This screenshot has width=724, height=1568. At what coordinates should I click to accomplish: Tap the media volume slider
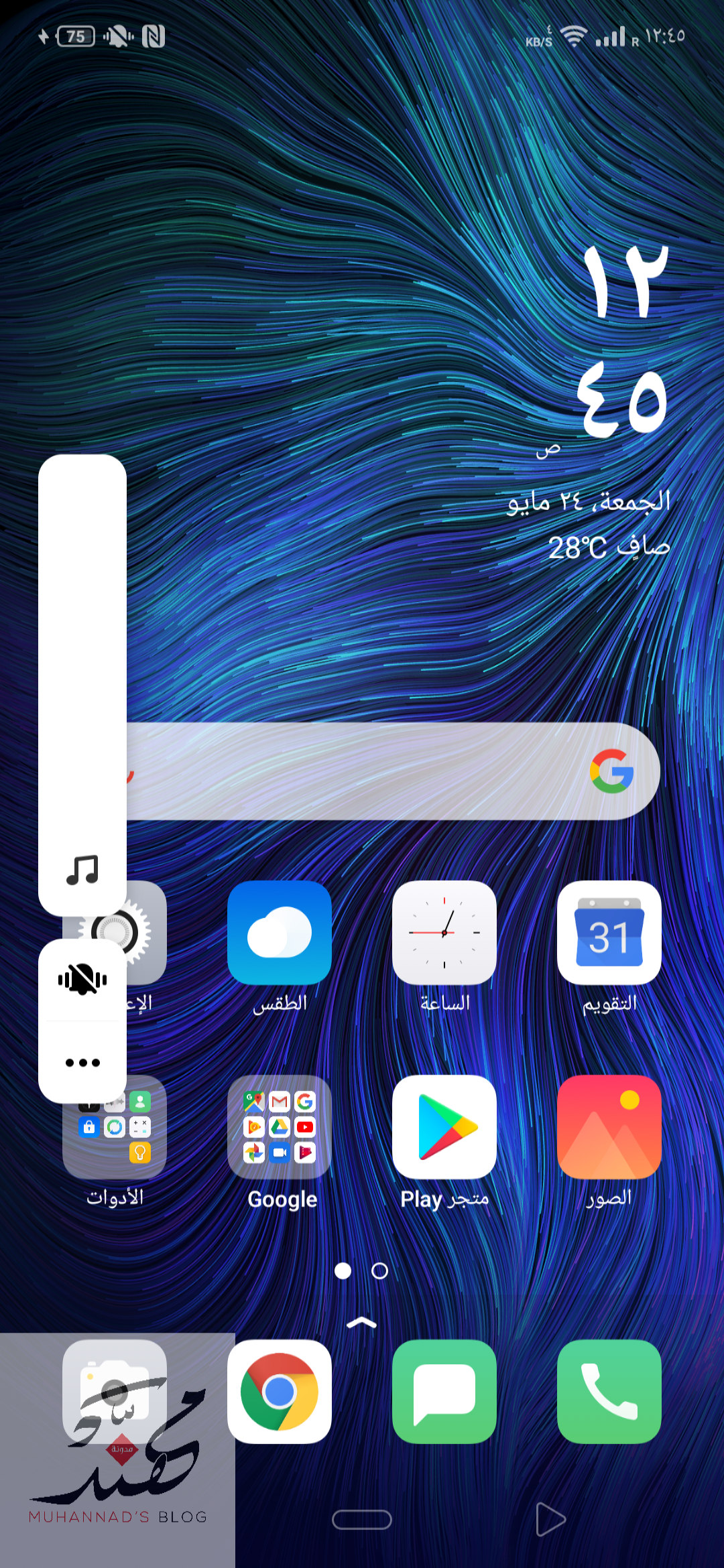point(82,685)
